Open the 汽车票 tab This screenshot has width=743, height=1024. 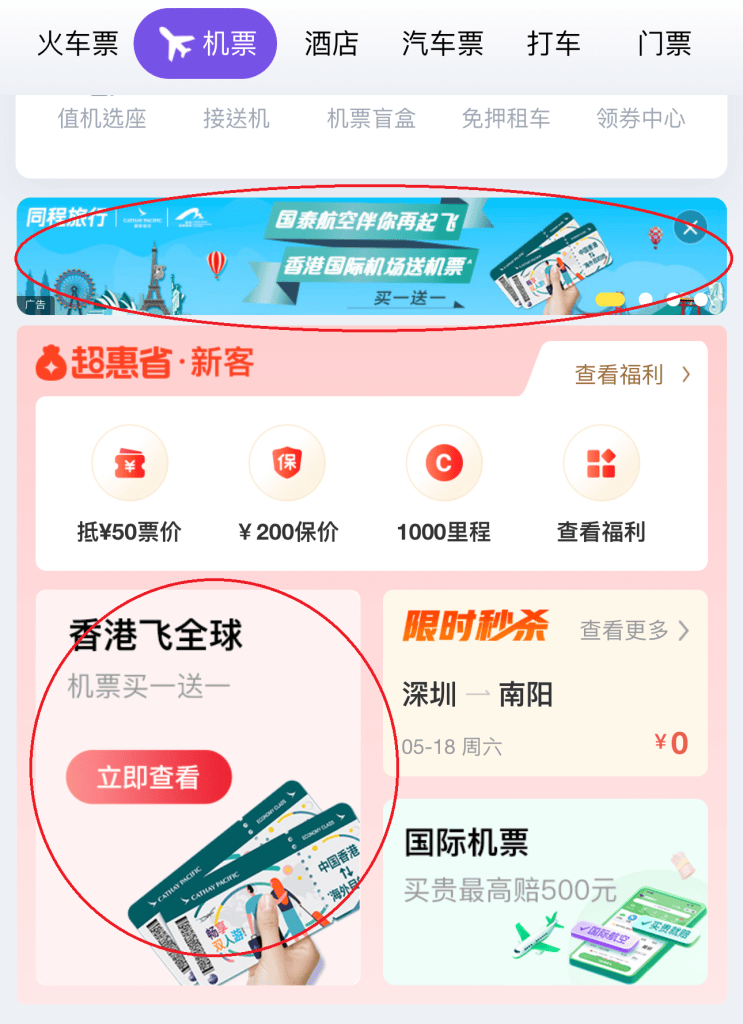click(x=442, y=44)
